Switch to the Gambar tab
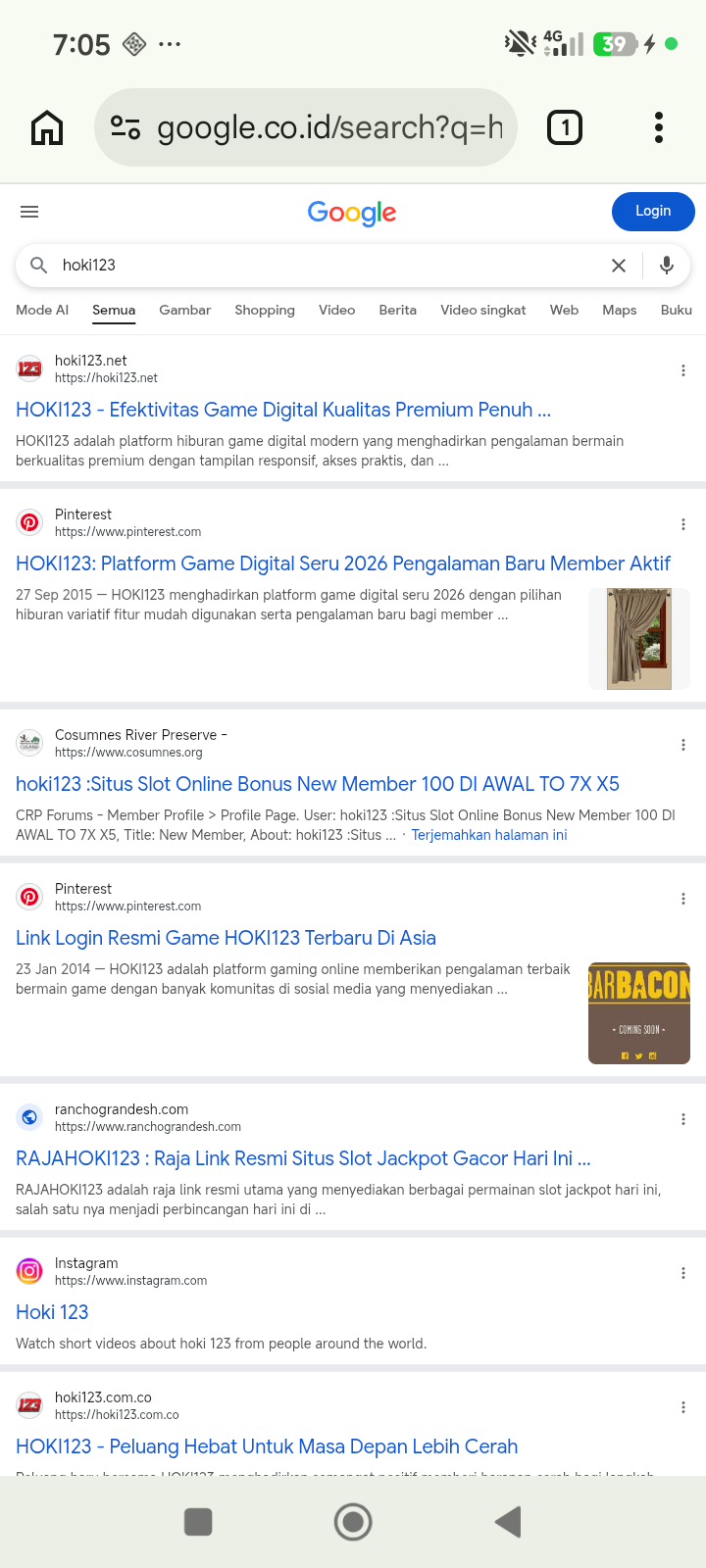This screenshot has width=706, height=1568. 185,310
